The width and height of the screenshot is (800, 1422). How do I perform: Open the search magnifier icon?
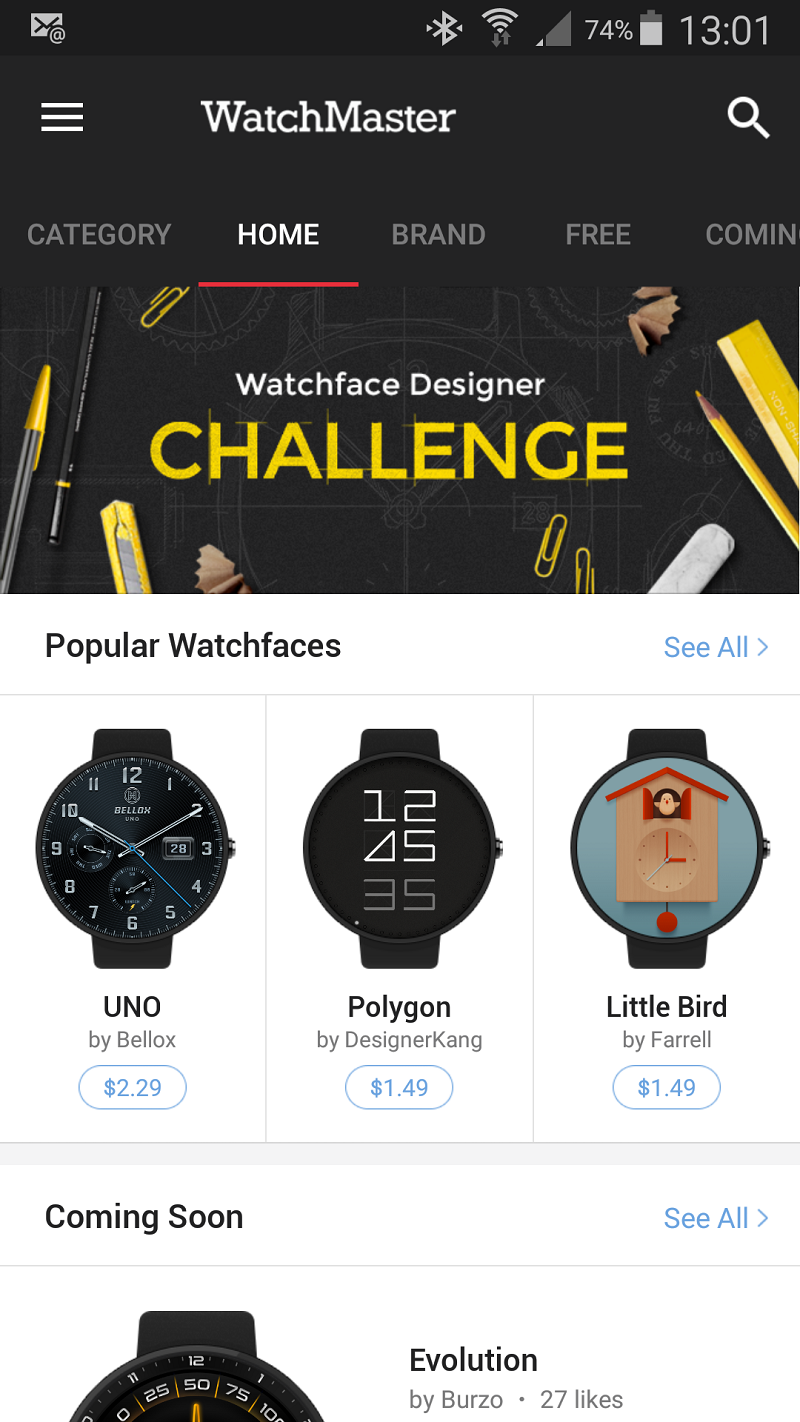pos(748,119)
